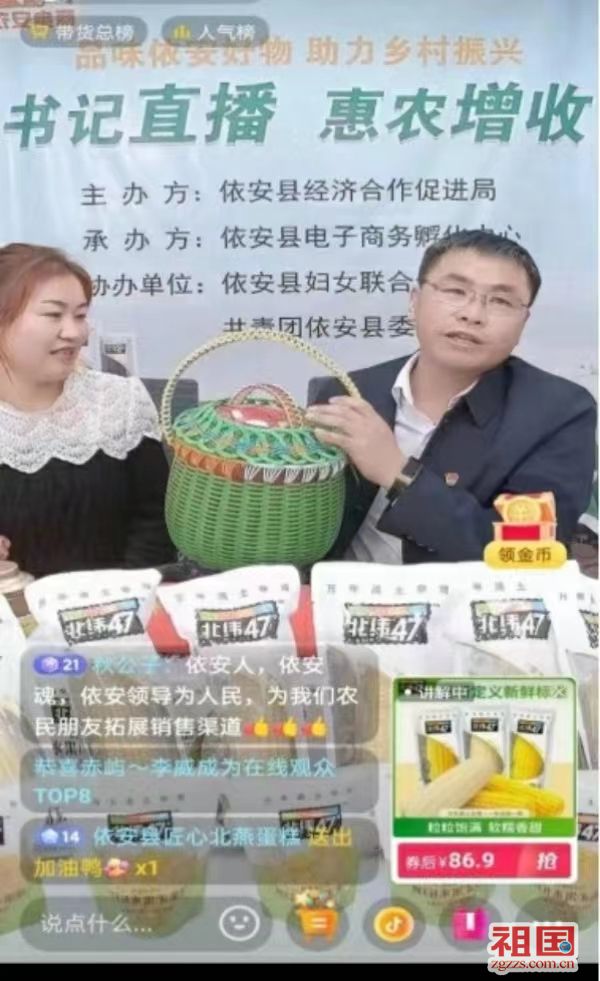Tap the orange music note icon

click(393, 923)
